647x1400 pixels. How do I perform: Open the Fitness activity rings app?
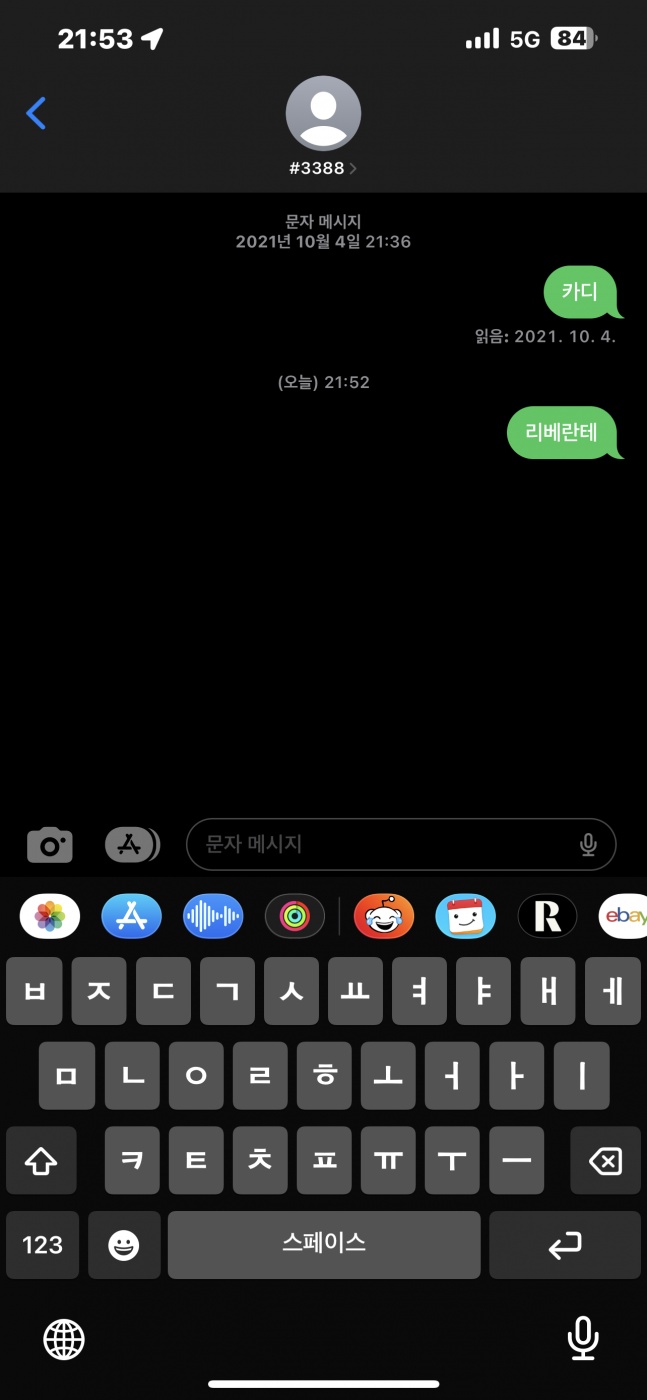point(294,916)
